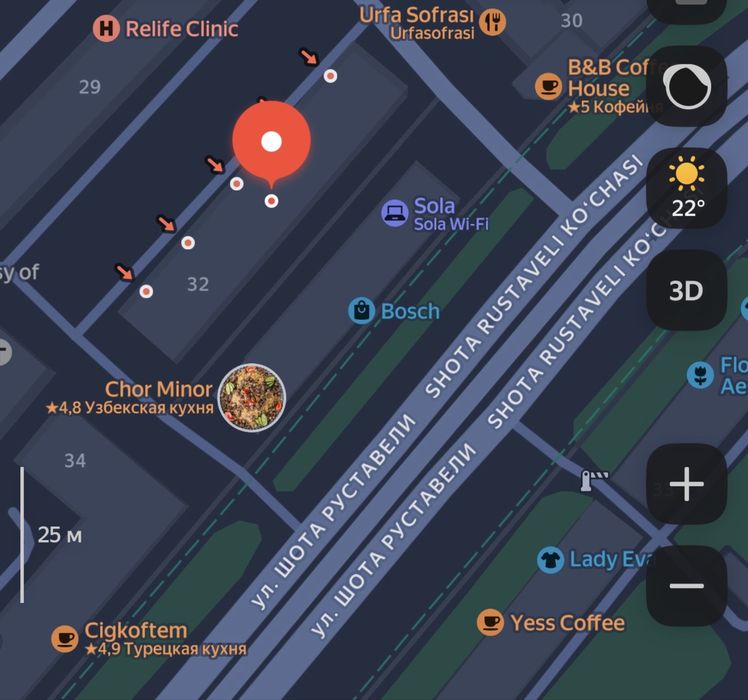Tap the round assistant button
The height and width of the screenshot is (700, 748).
[x=686, y=87]
